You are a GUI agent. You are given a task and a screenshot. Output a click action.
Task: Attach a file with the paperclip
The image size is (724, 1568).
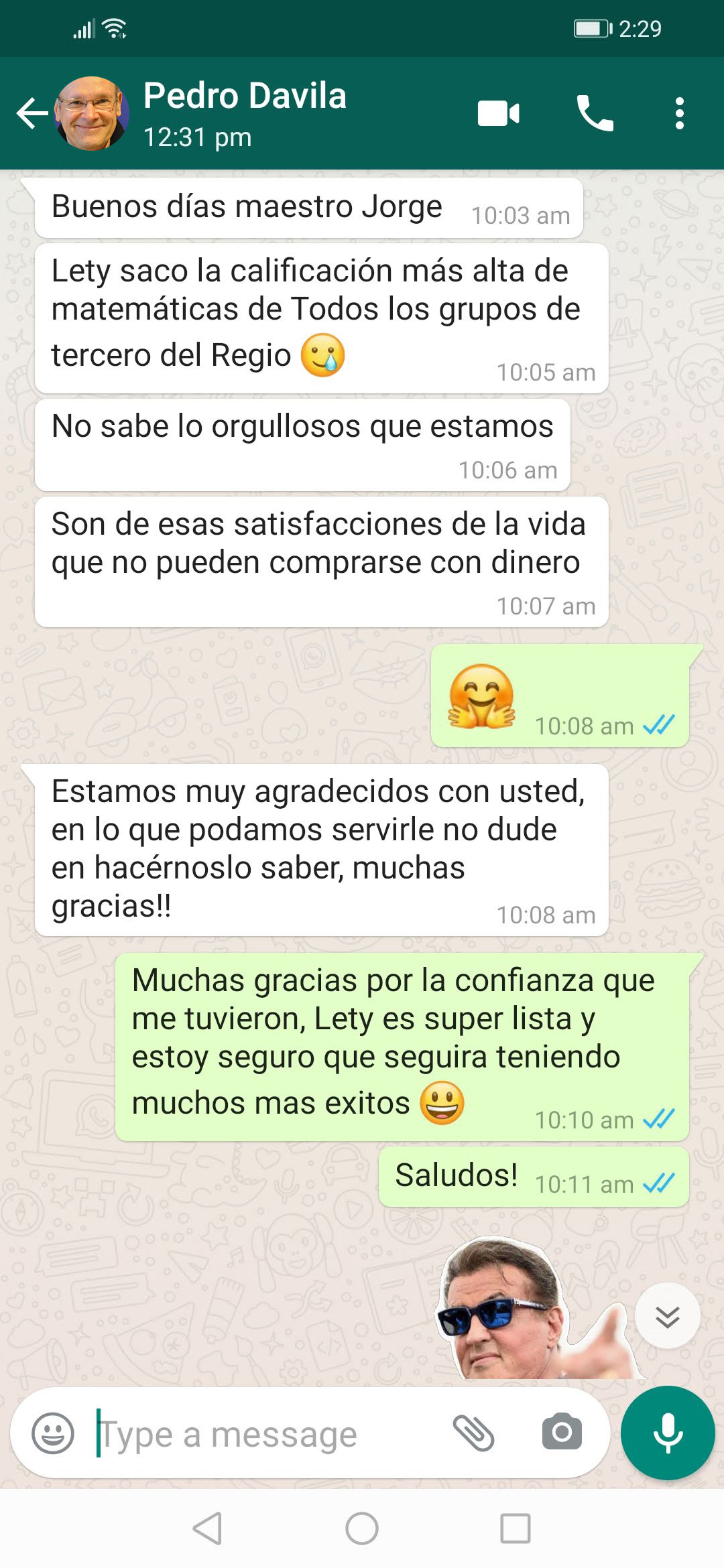point(473,1433)
